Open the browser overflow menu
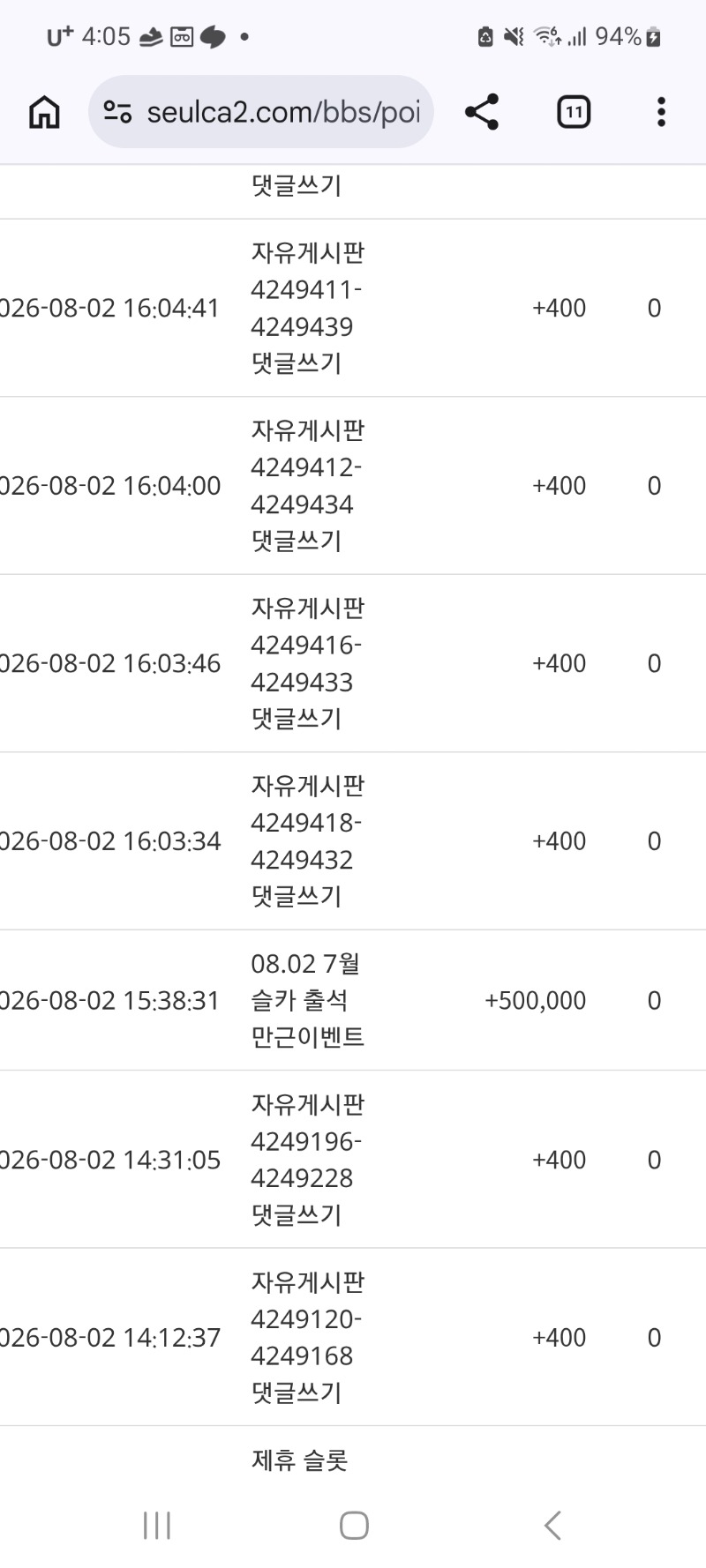The height and width of the screenshot is (1568, 706). tap(661, 112)
